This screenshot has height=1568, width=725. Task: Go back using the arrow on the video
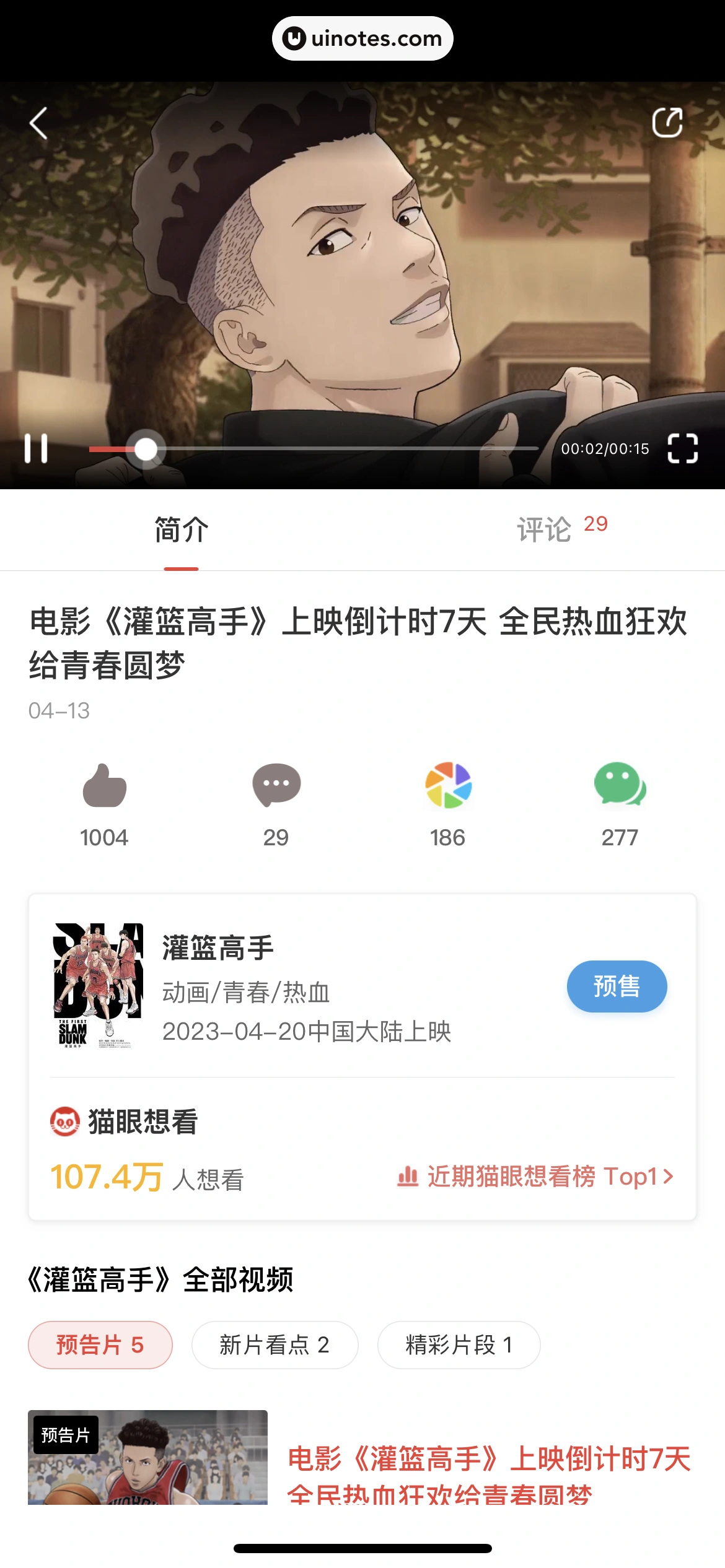point(38,123)
